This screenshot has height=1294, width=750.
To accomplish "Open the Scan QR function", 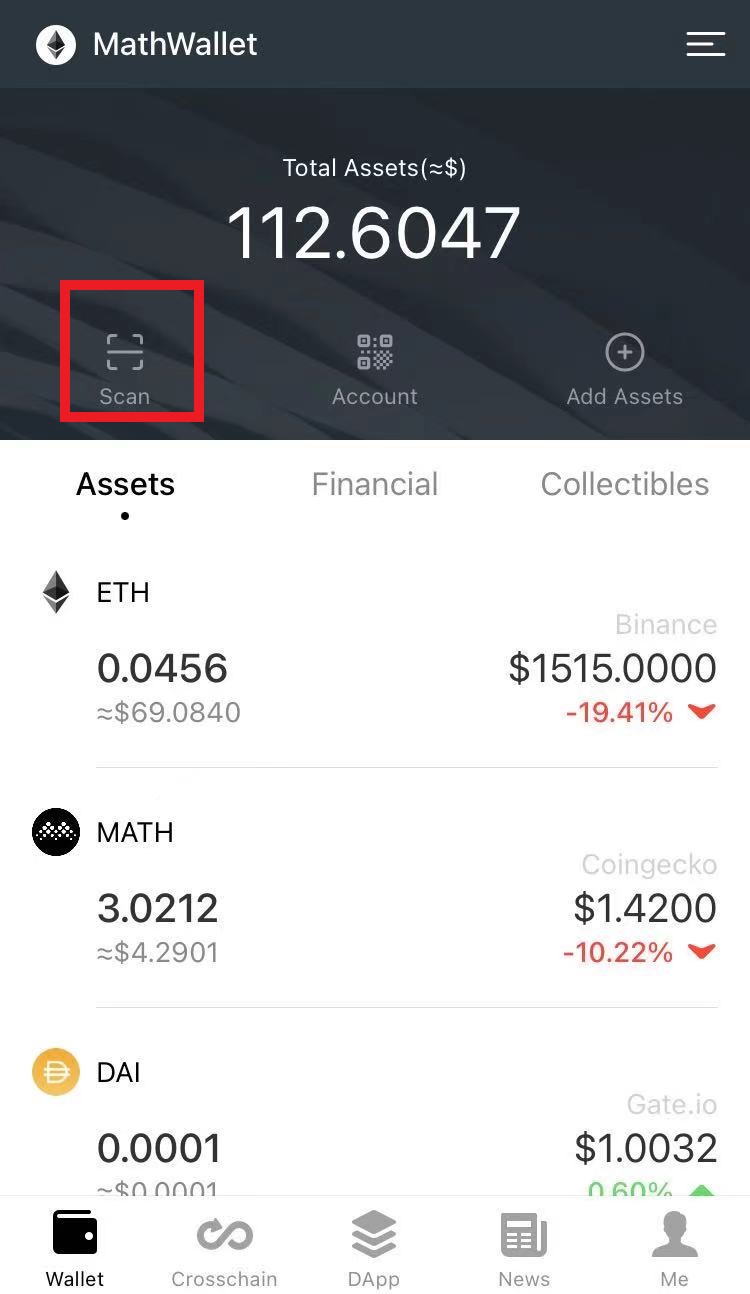I will point(125,368).
